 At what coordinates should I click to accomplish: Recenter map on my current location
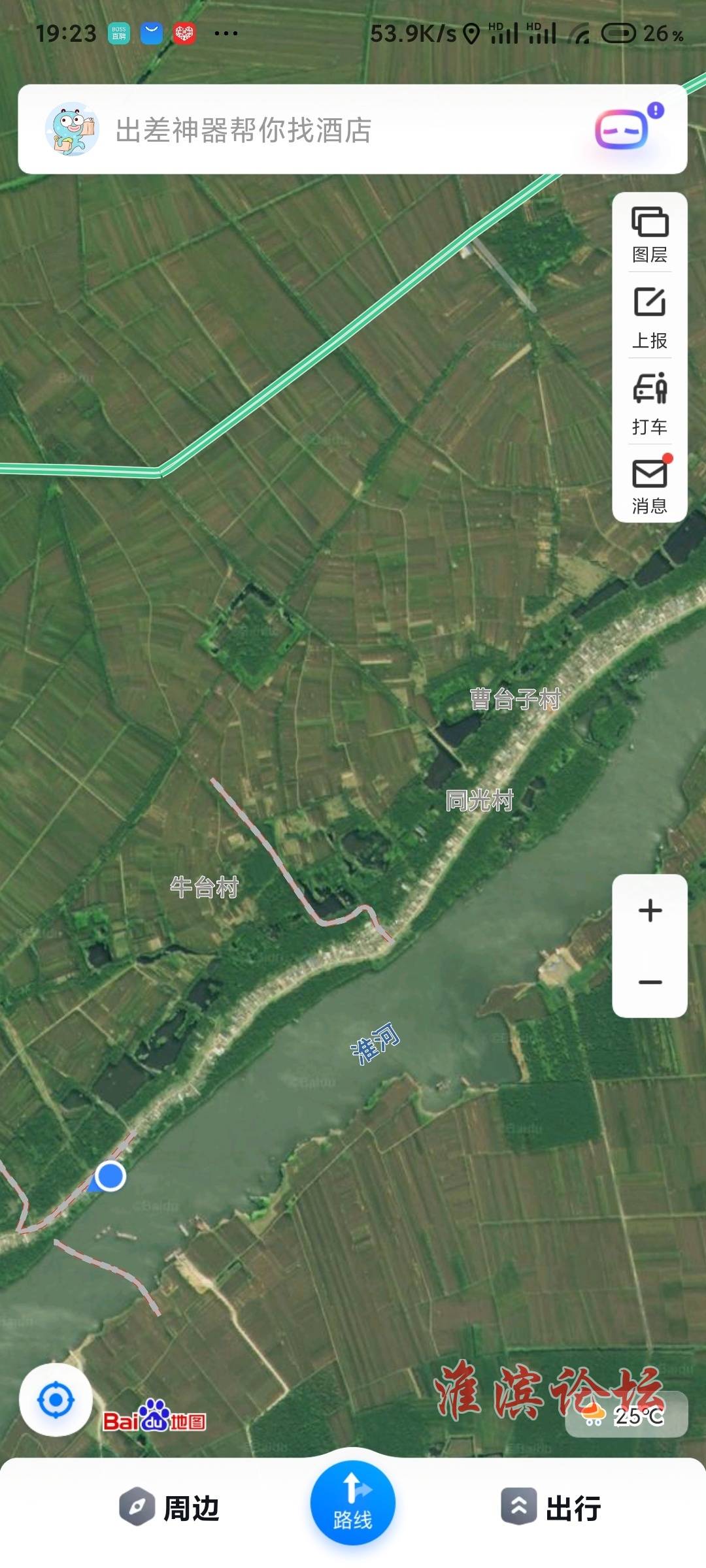[56, 1399]
